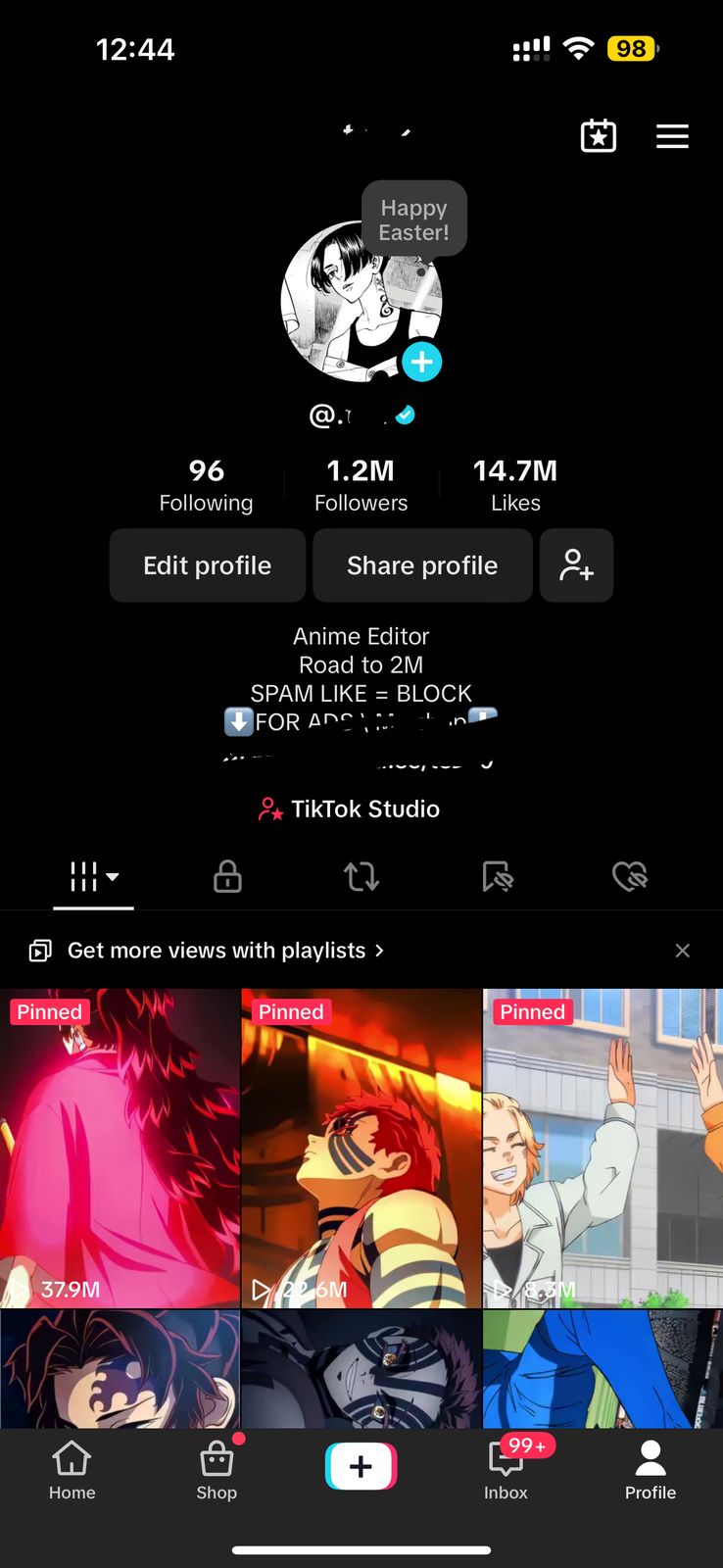
Task: Switch to the liked videos heart tab
Action: (630, 876)
